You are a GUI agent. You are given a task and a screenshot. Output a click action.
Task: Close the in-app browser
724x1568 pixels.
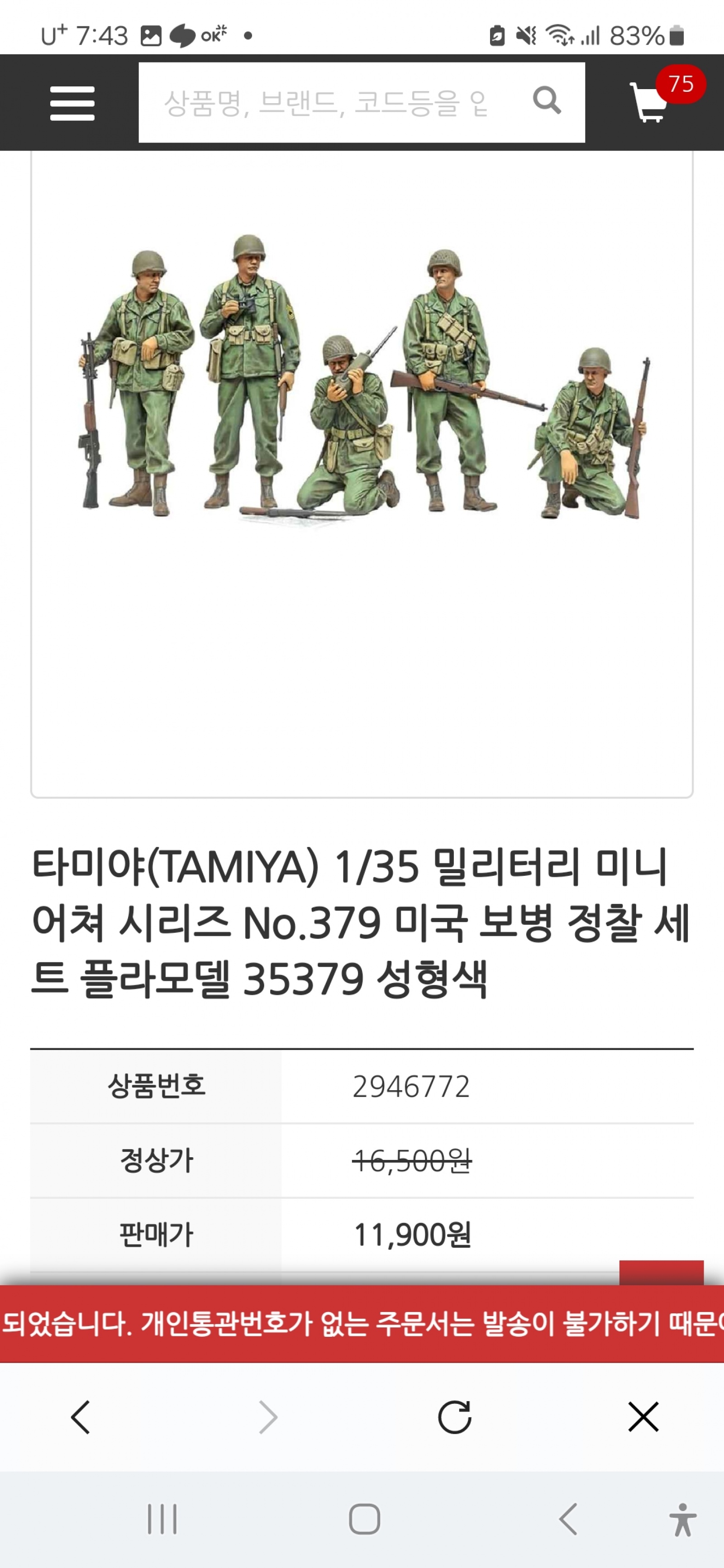(643, 1416)
